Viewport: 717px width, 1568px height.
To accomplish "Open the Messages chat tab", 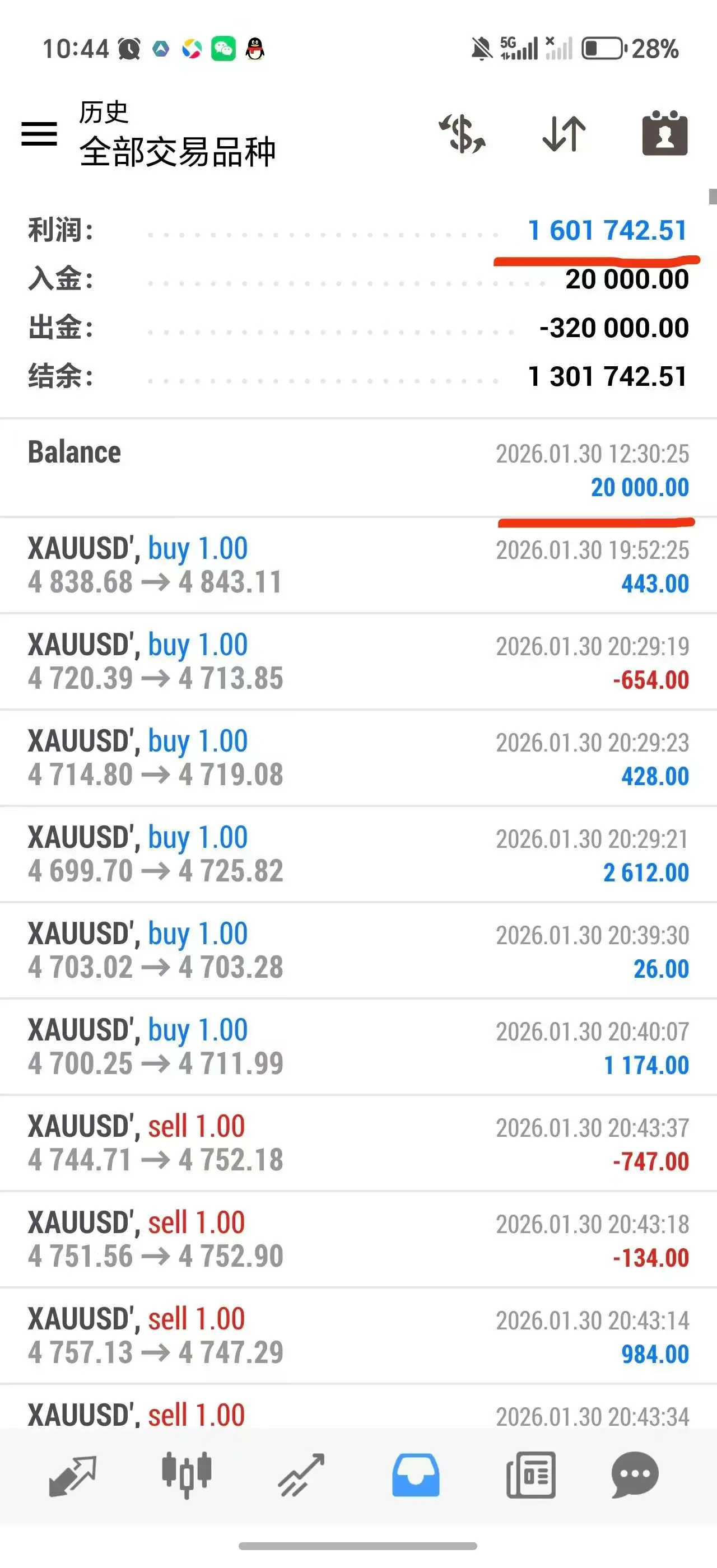I will point(635,1475).
